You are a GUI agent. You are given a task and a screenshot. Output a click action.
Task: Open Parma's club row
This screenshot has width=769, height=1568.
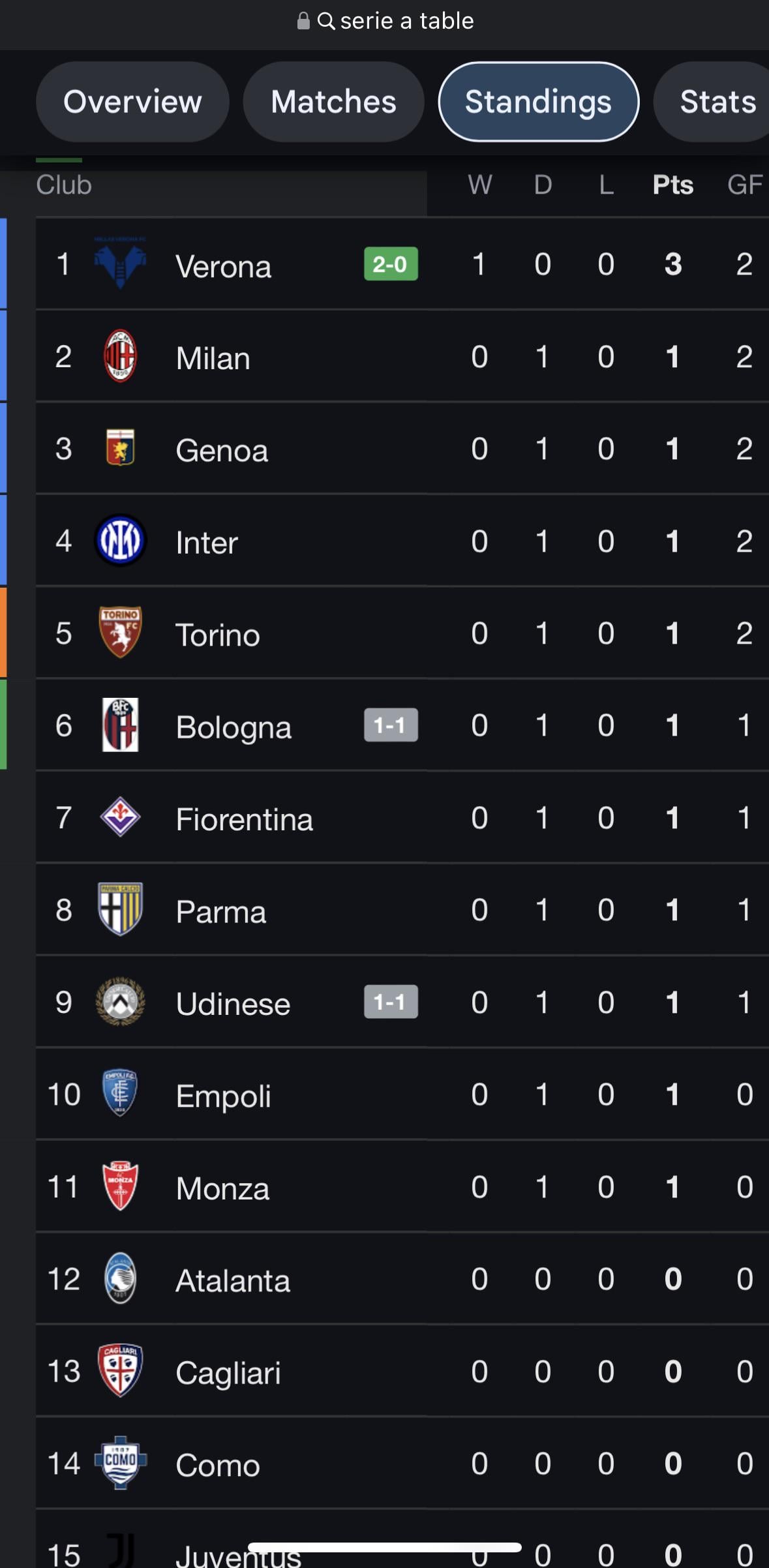[x=402, y=910]
